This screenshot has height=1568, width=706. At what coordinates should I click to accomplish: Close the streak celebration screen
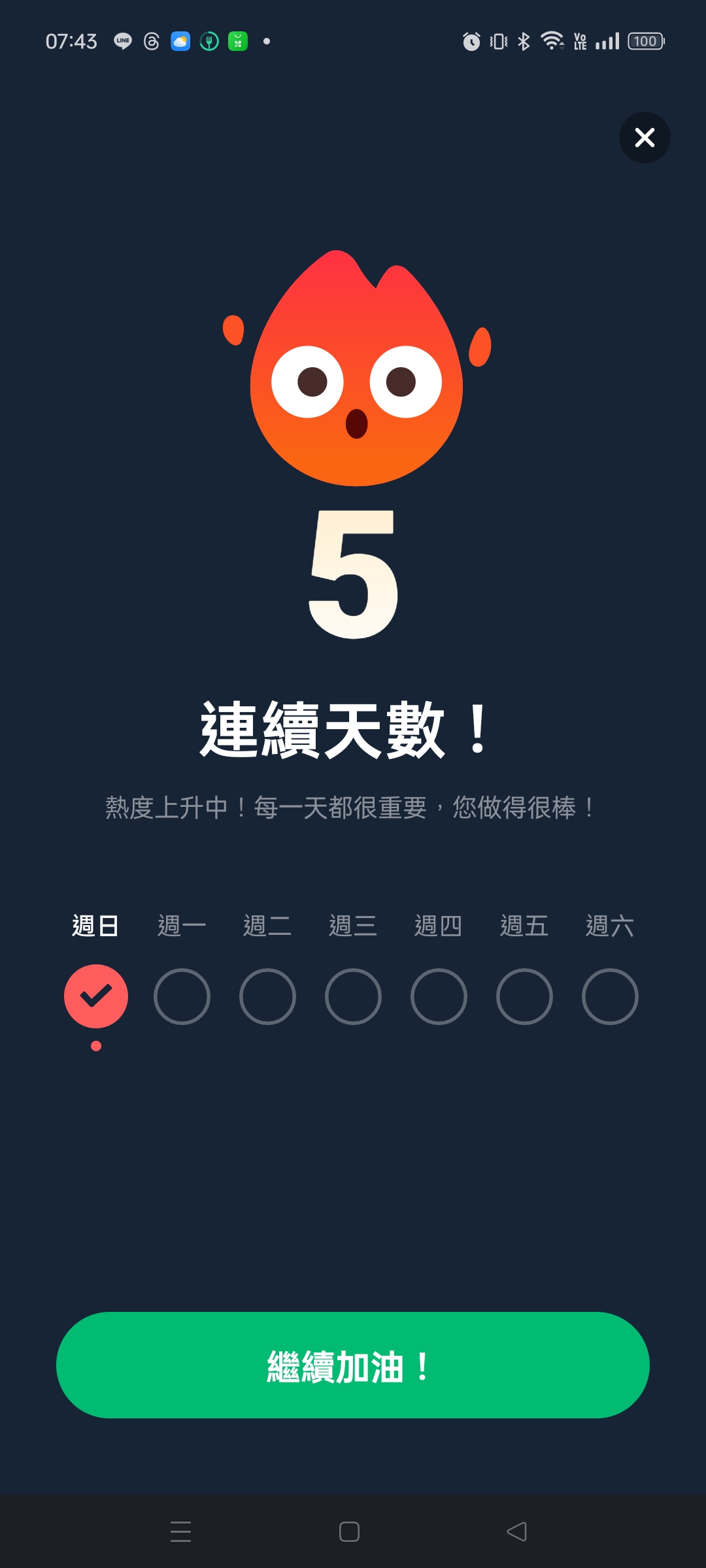click(x=645, y=138)
